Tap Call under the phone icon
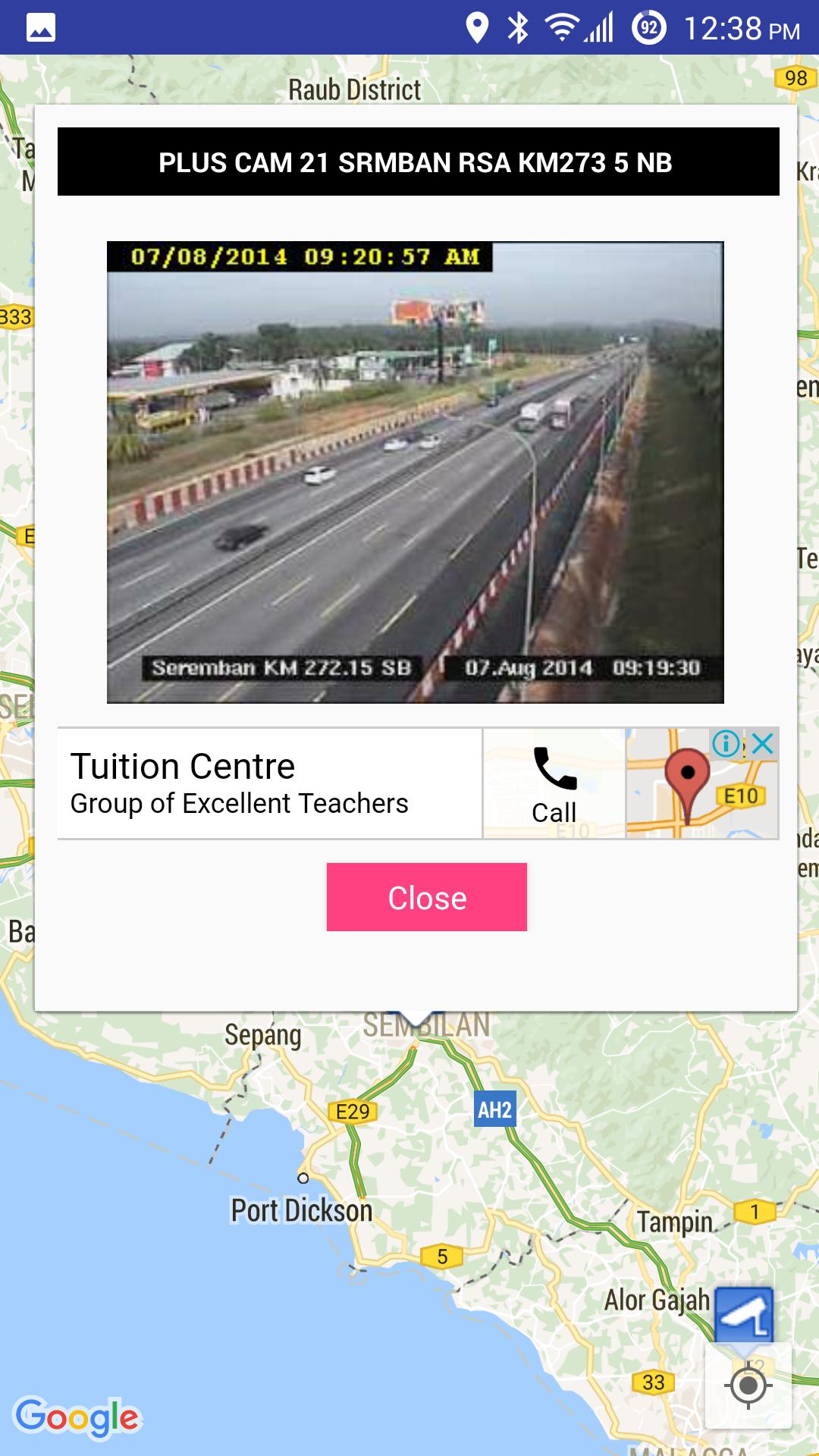This screenshot has width=819, height=1456. [554, 813]
